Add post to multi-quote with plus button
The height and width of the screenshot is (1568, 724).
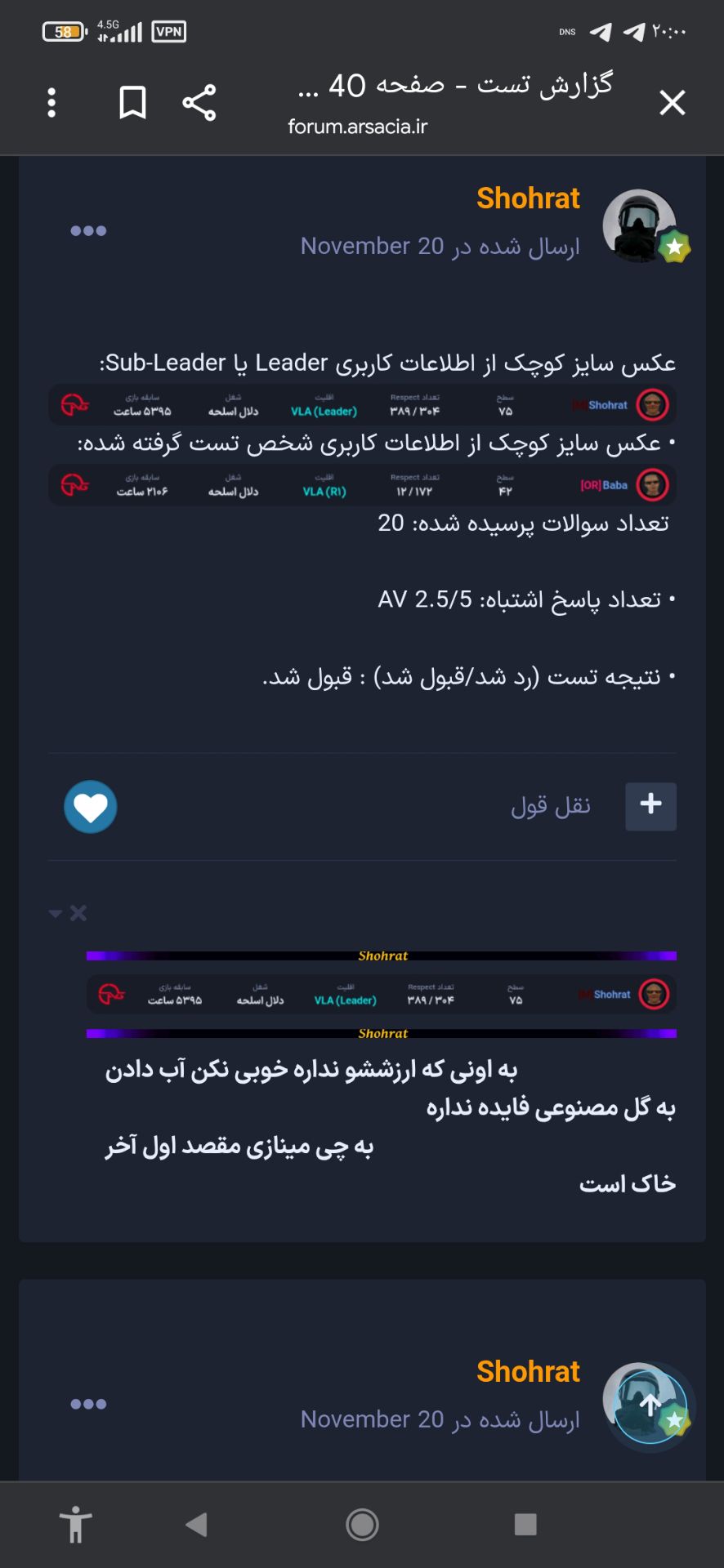coord(650,806)
